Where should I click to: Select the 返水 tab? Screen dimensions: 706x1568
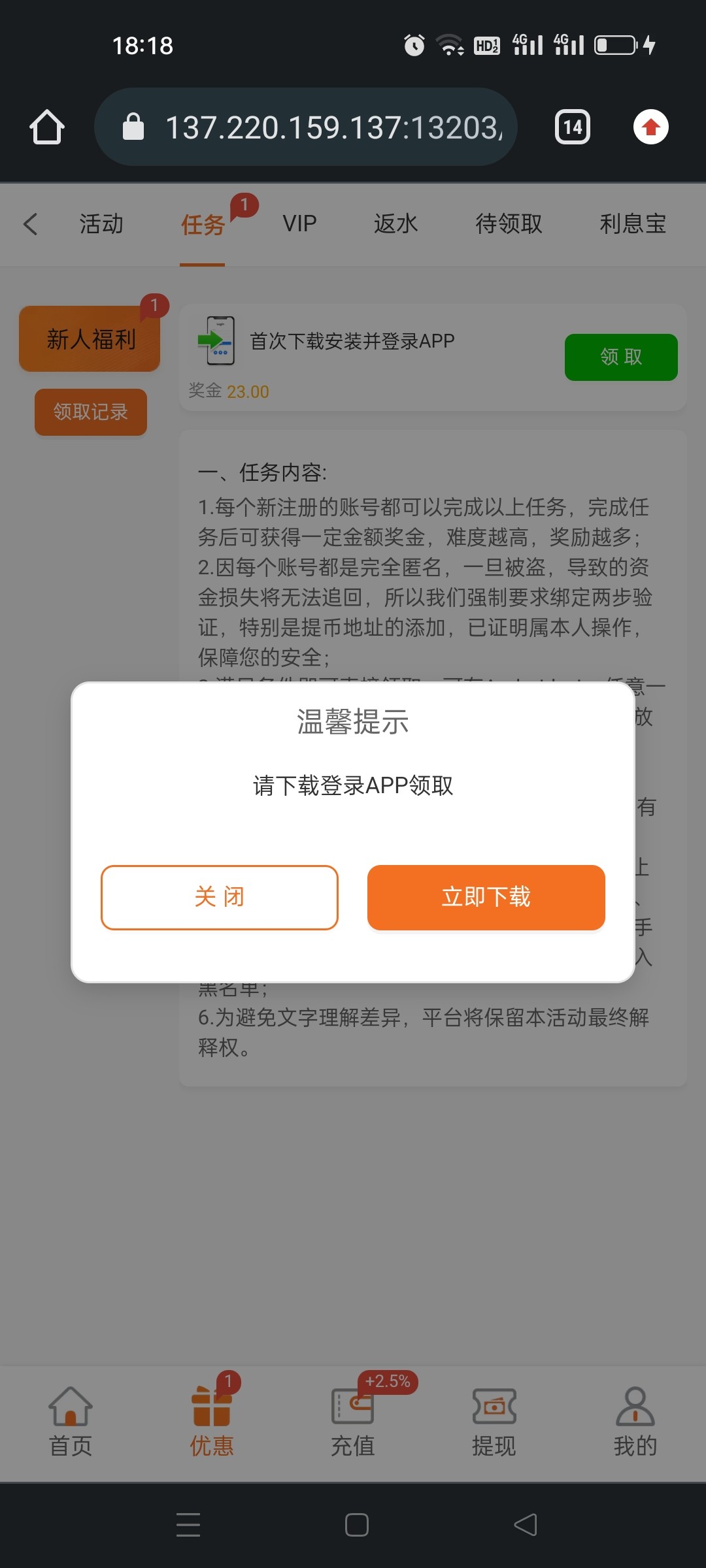pos(396,223)
